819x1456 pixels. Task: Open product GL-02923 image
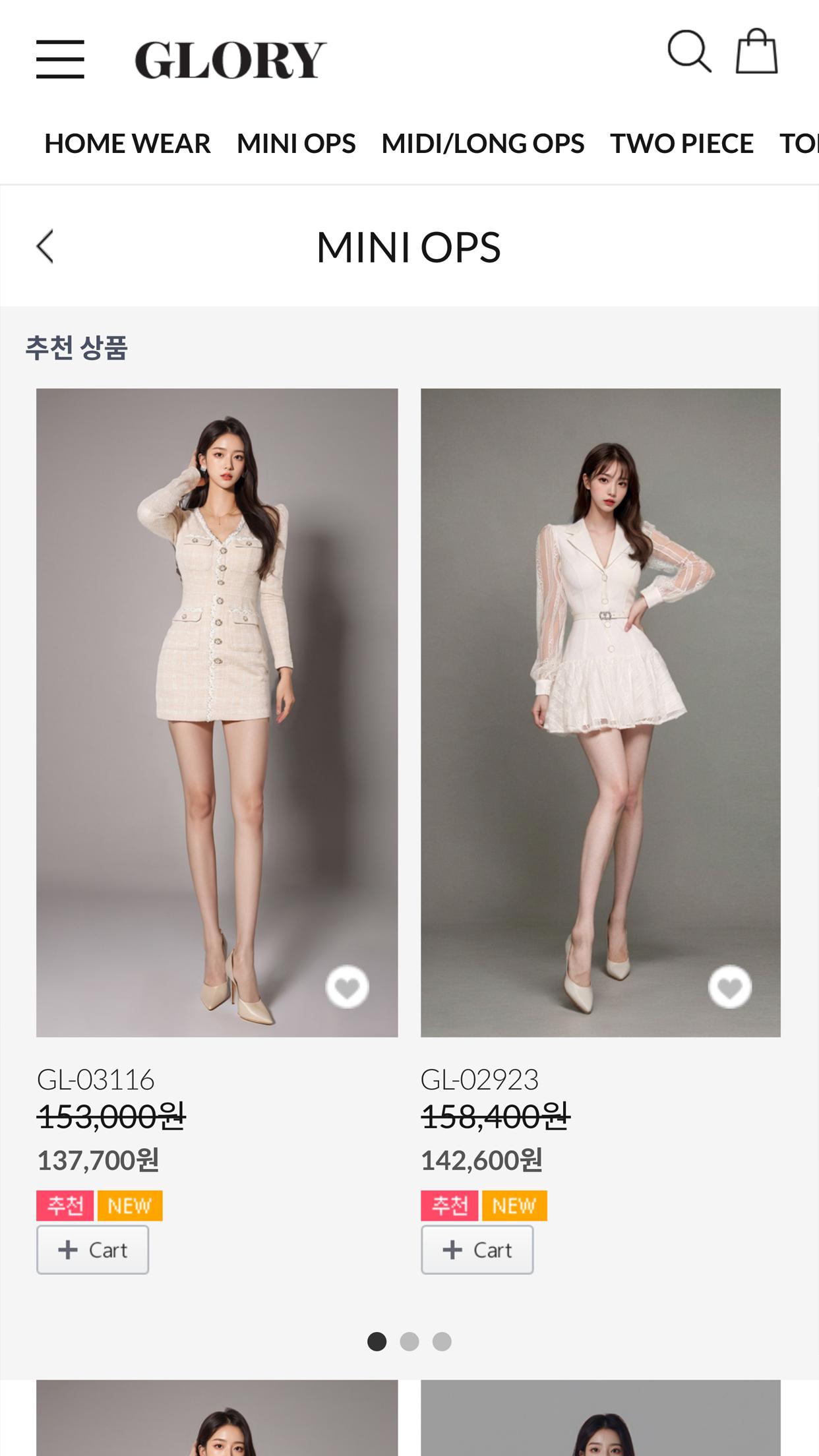tap(601, 712)
